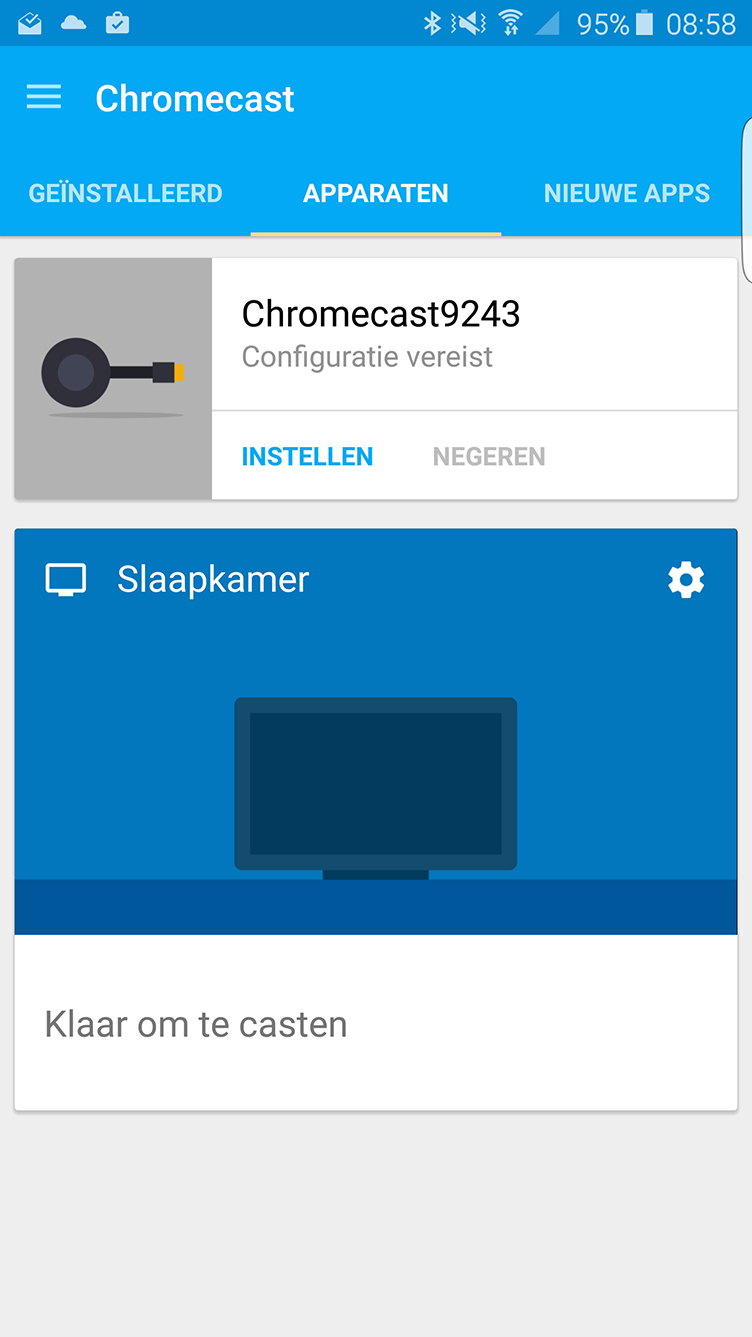752x1337 pixels.
Task: Switch to the Geïnstalleerd tab
Action: click(x=125, y=193)
